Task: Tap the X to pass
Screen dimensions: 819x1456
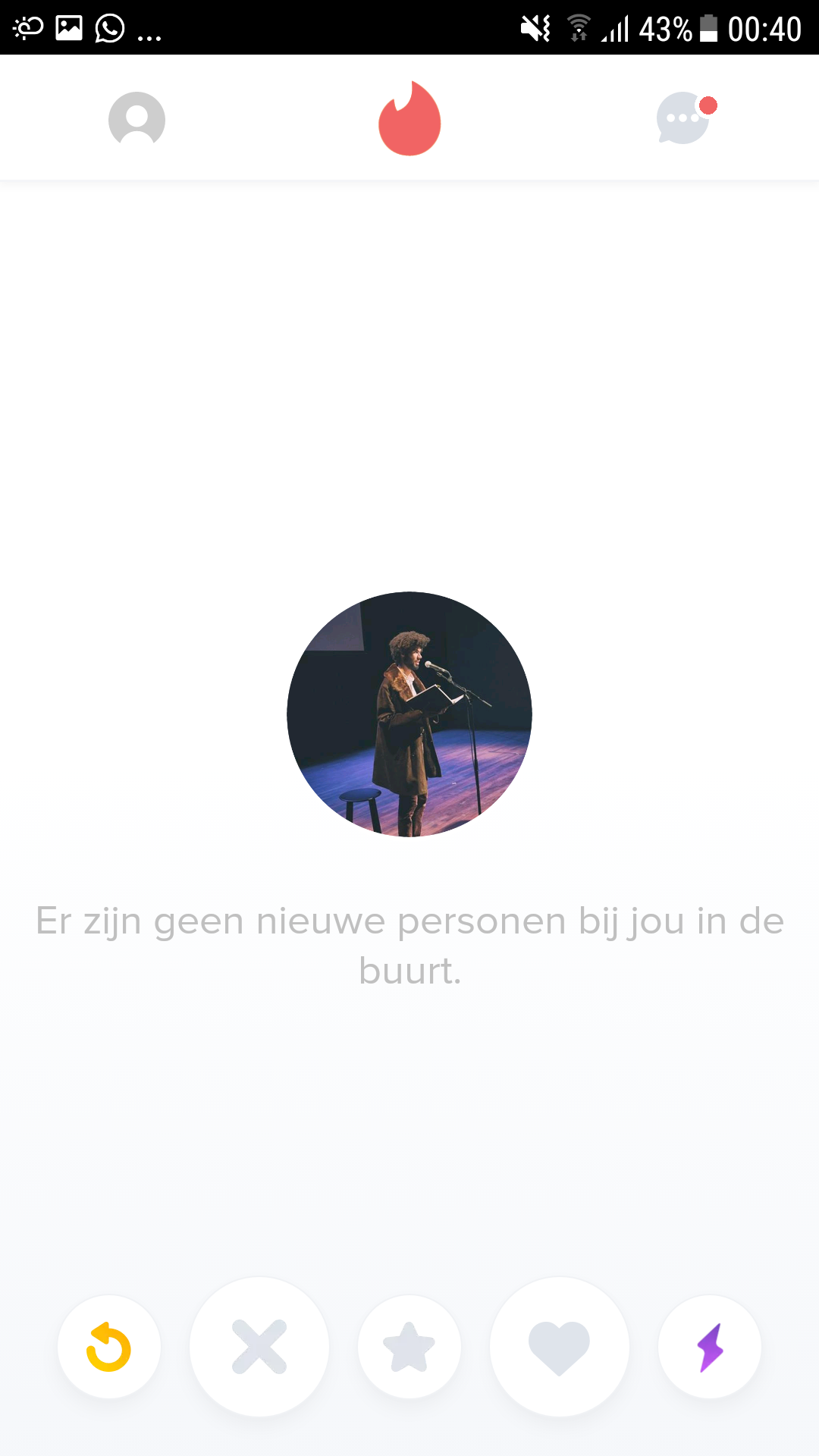Action: (259, 1347)
